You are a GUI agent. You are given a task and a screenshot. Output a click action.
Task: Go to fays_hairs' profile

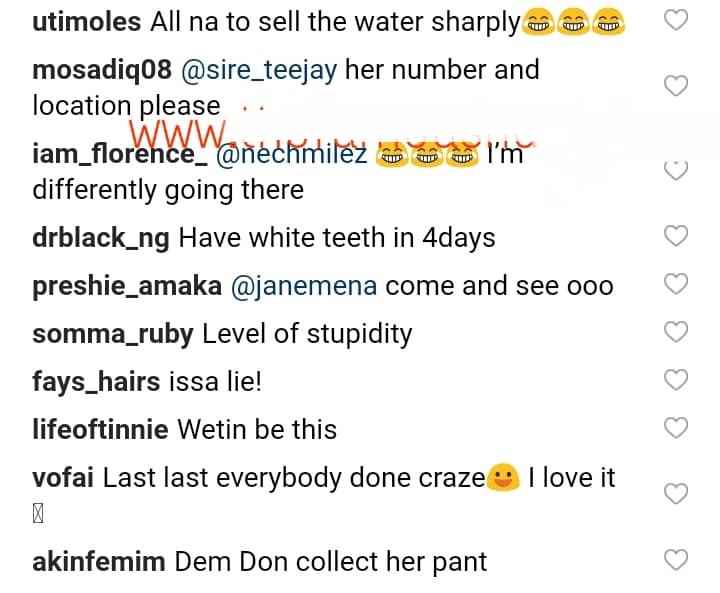[94, 381]
